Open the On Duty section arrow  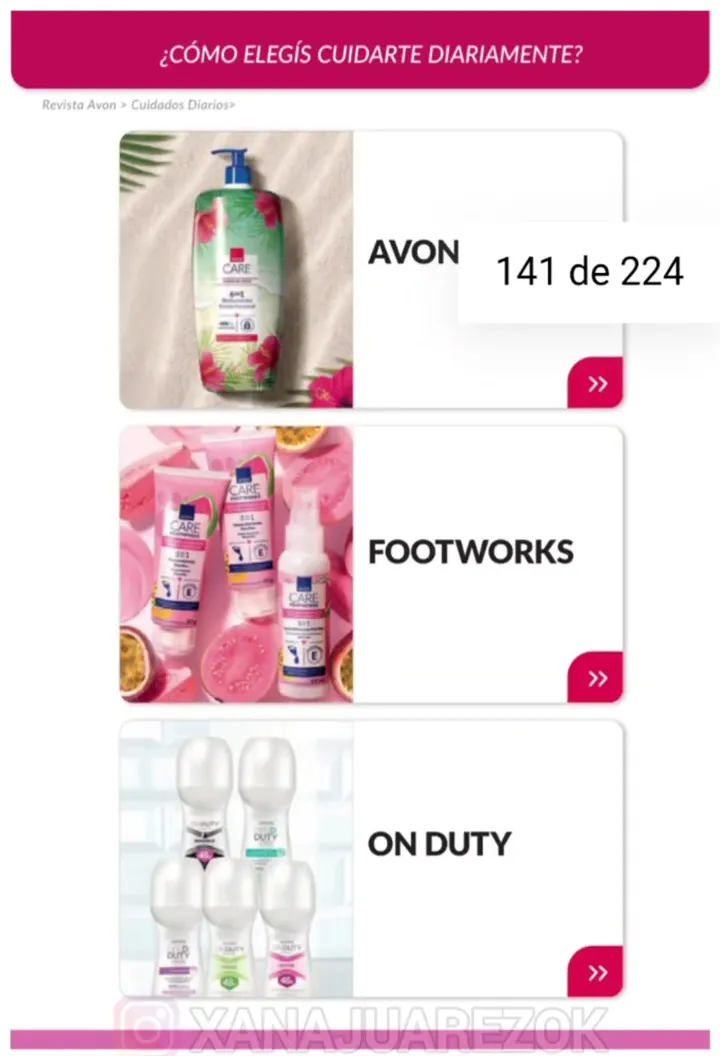tap(596, 972)
